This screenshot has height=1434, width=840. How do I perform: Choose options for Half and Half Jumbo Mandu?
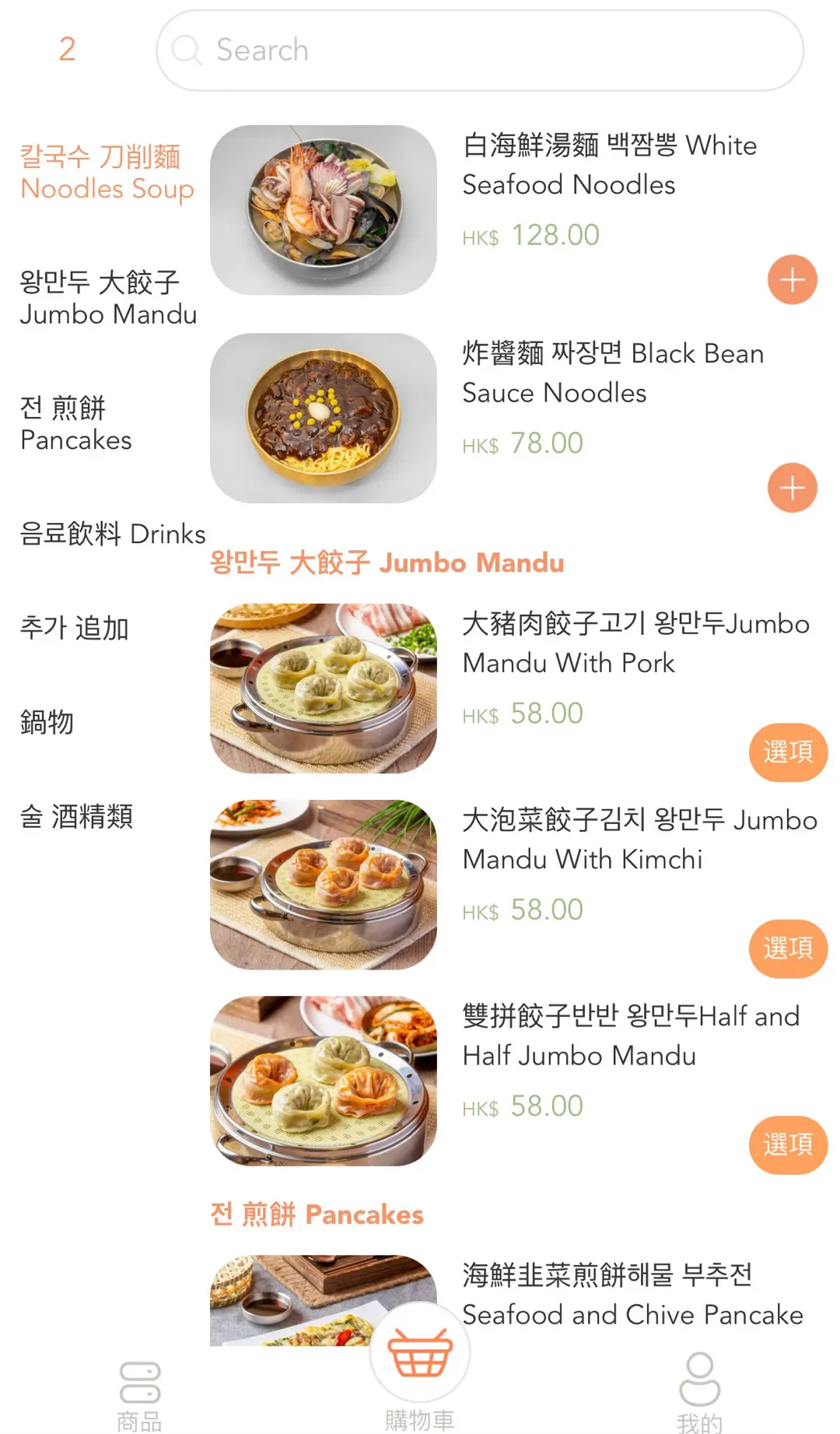tap(787, 1145)
